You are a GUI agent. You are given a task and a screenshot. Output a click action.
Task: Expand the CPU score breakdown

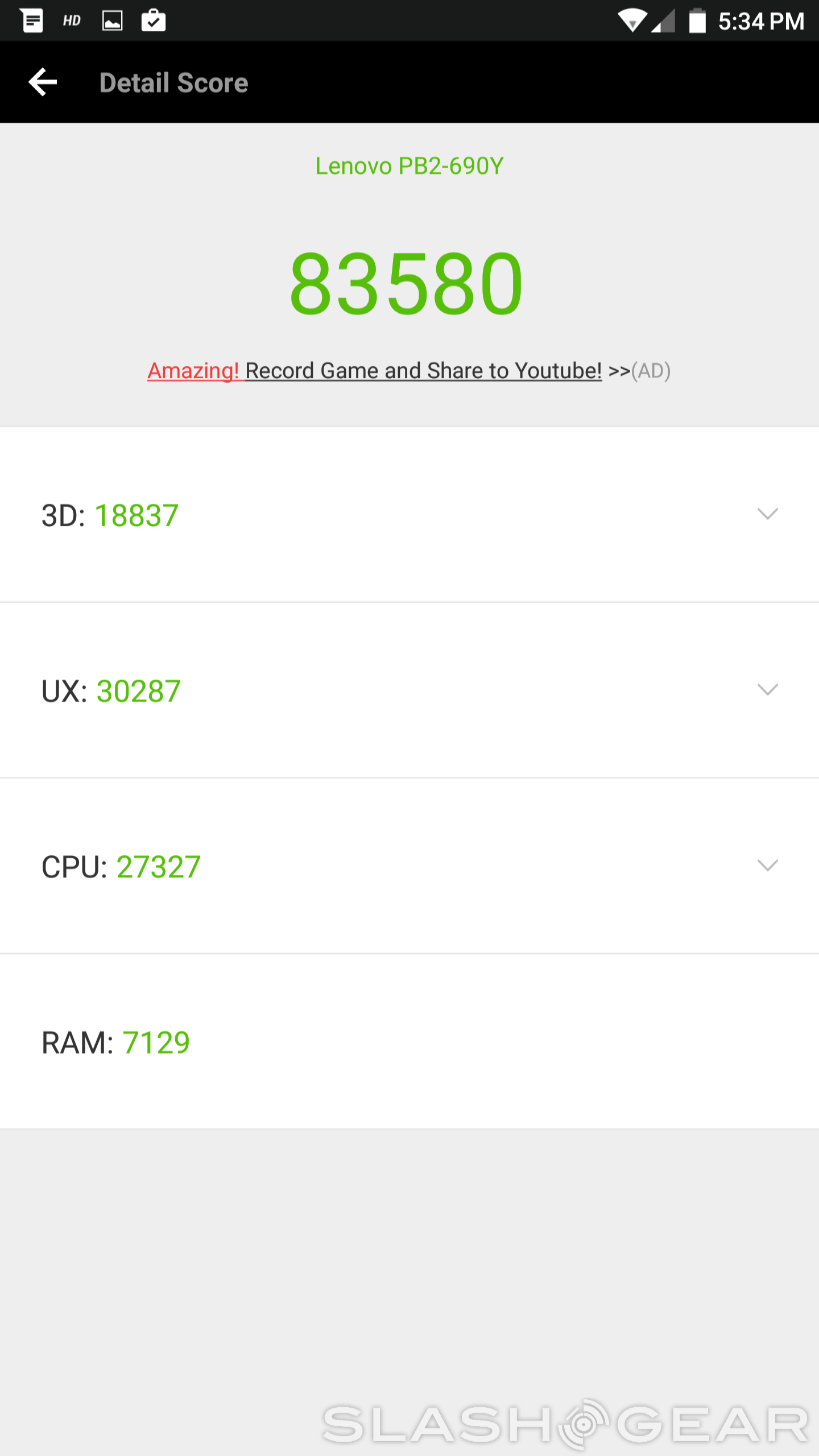(x=767, y=866)
